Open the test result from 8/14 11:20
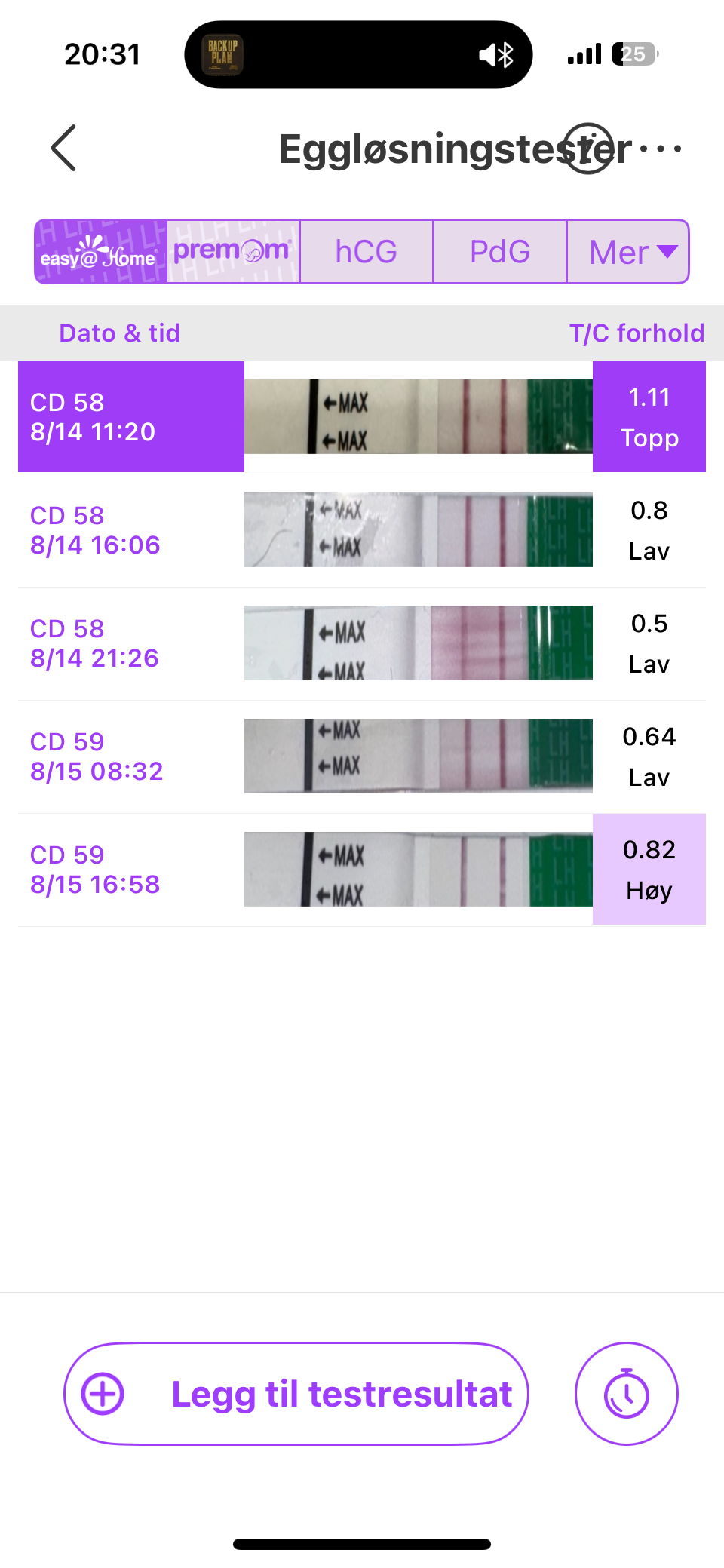The image size is (724, 1568). [x=362, y=417]
